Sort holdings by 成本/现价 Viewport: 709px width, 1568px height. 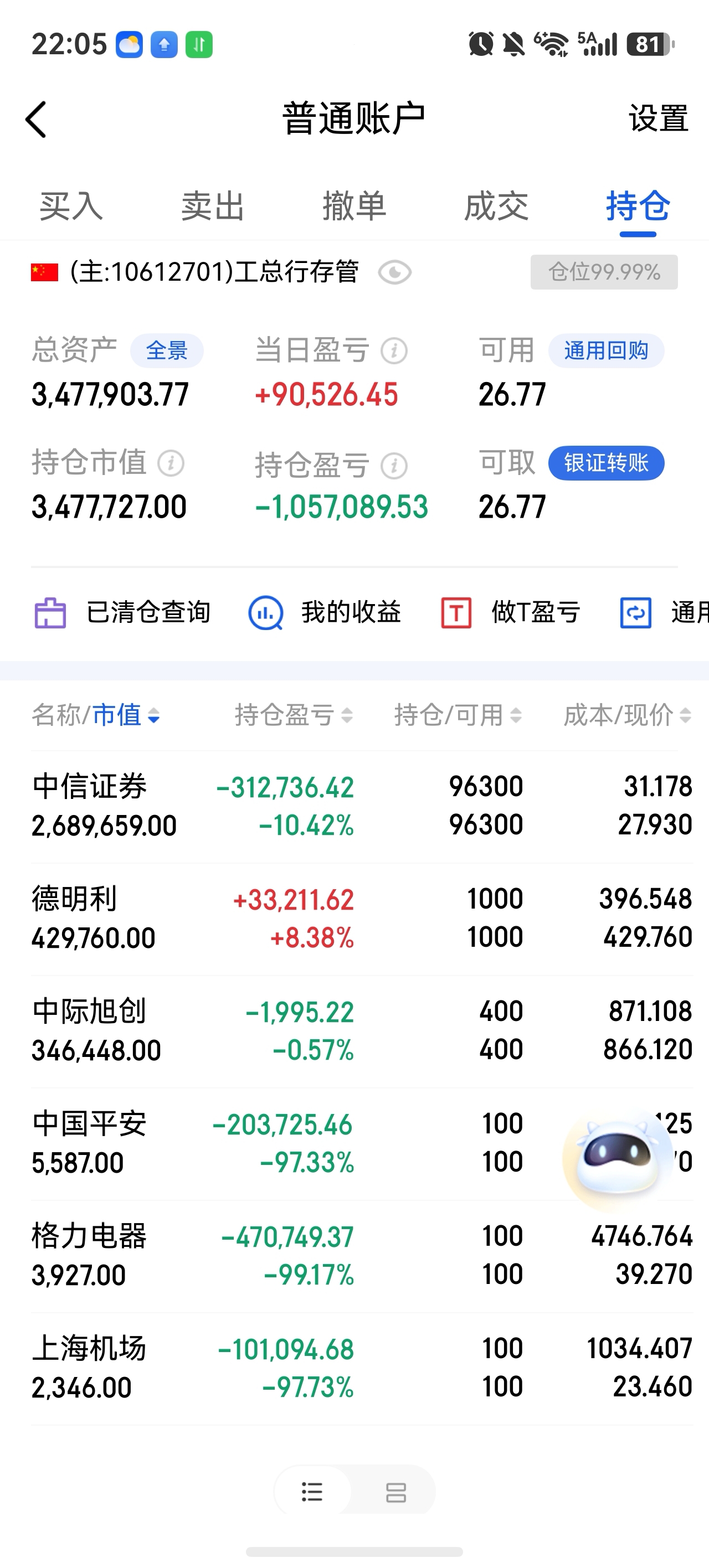tap(628, 715)
